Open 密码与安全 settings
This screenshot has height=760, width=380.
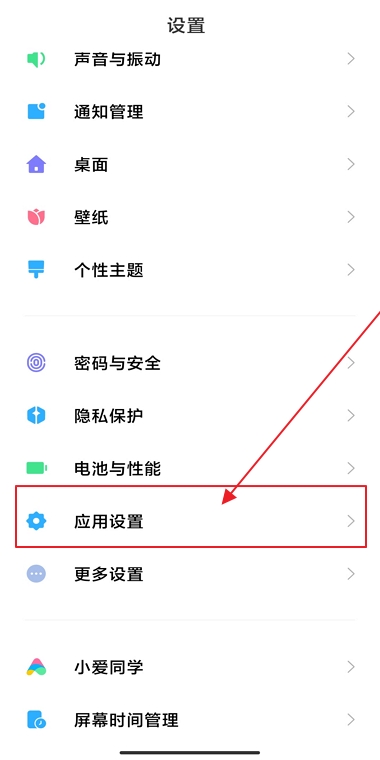[190, 363]
